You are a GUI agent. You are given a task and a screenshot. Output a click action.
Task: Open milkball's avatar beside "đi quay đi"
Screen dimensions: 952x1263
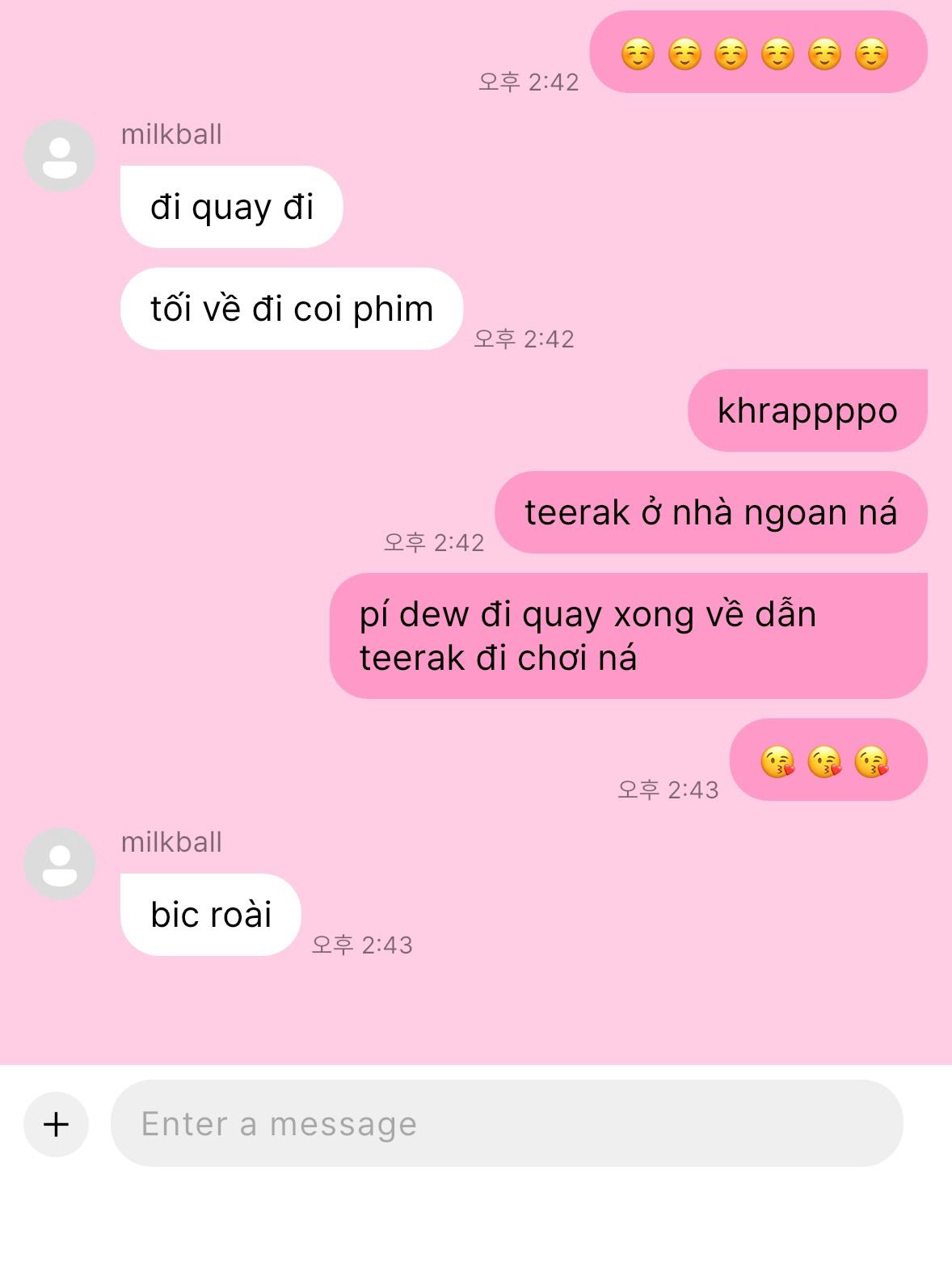[60, 156]
